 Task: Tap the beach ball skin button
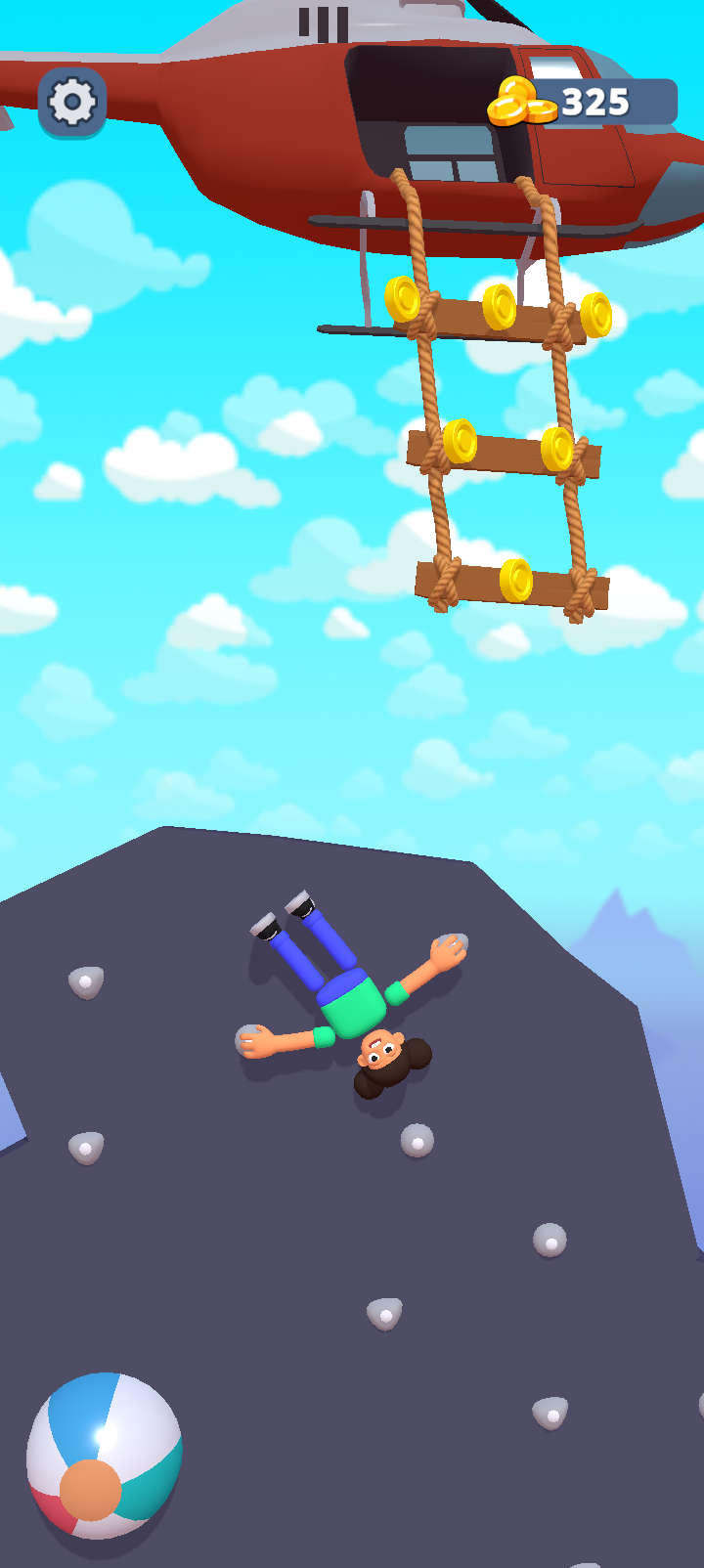point(103,1455)
